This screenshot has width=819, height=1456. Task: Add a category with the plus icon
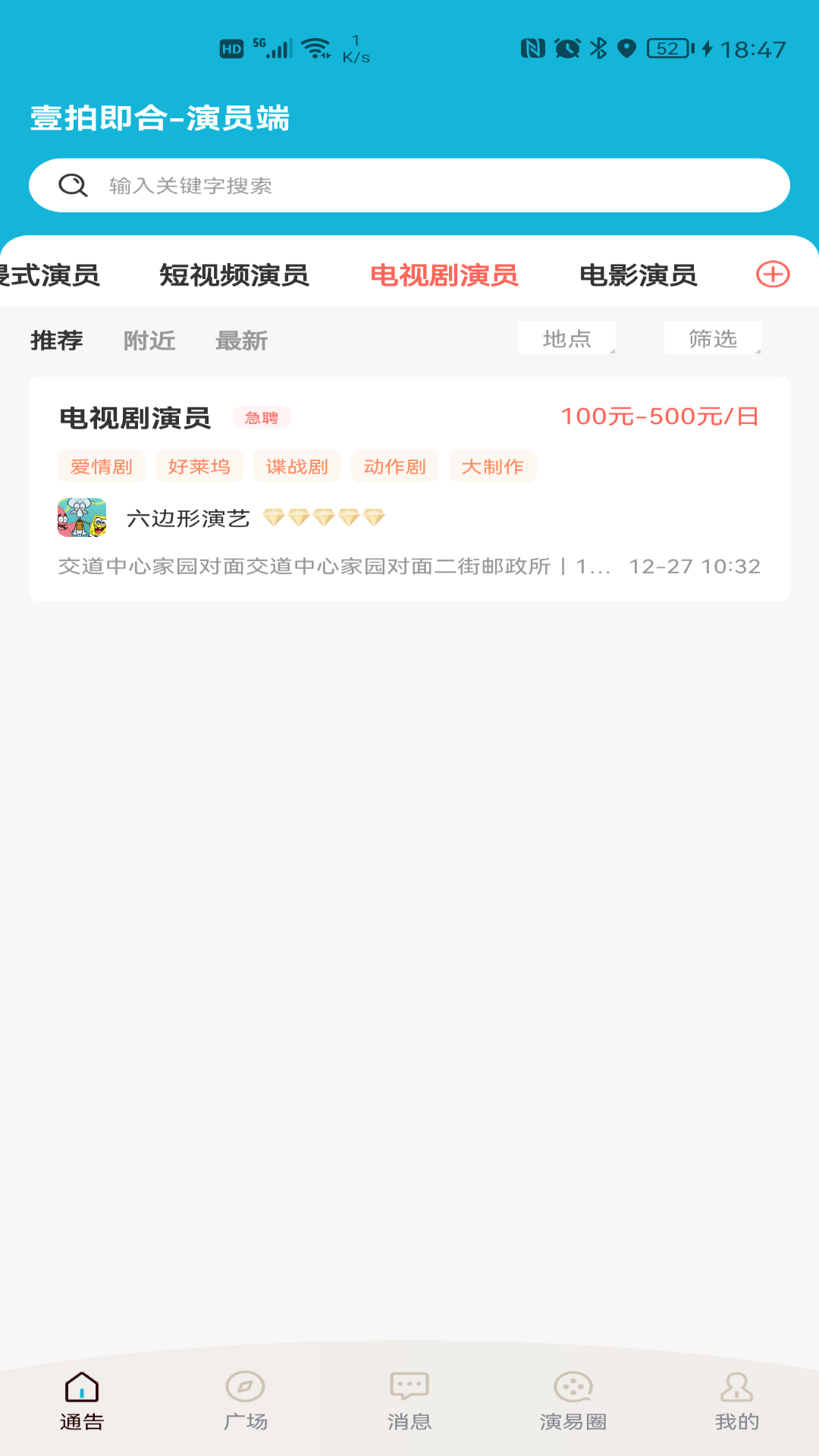pyautogui.click(x=773, y=274)
